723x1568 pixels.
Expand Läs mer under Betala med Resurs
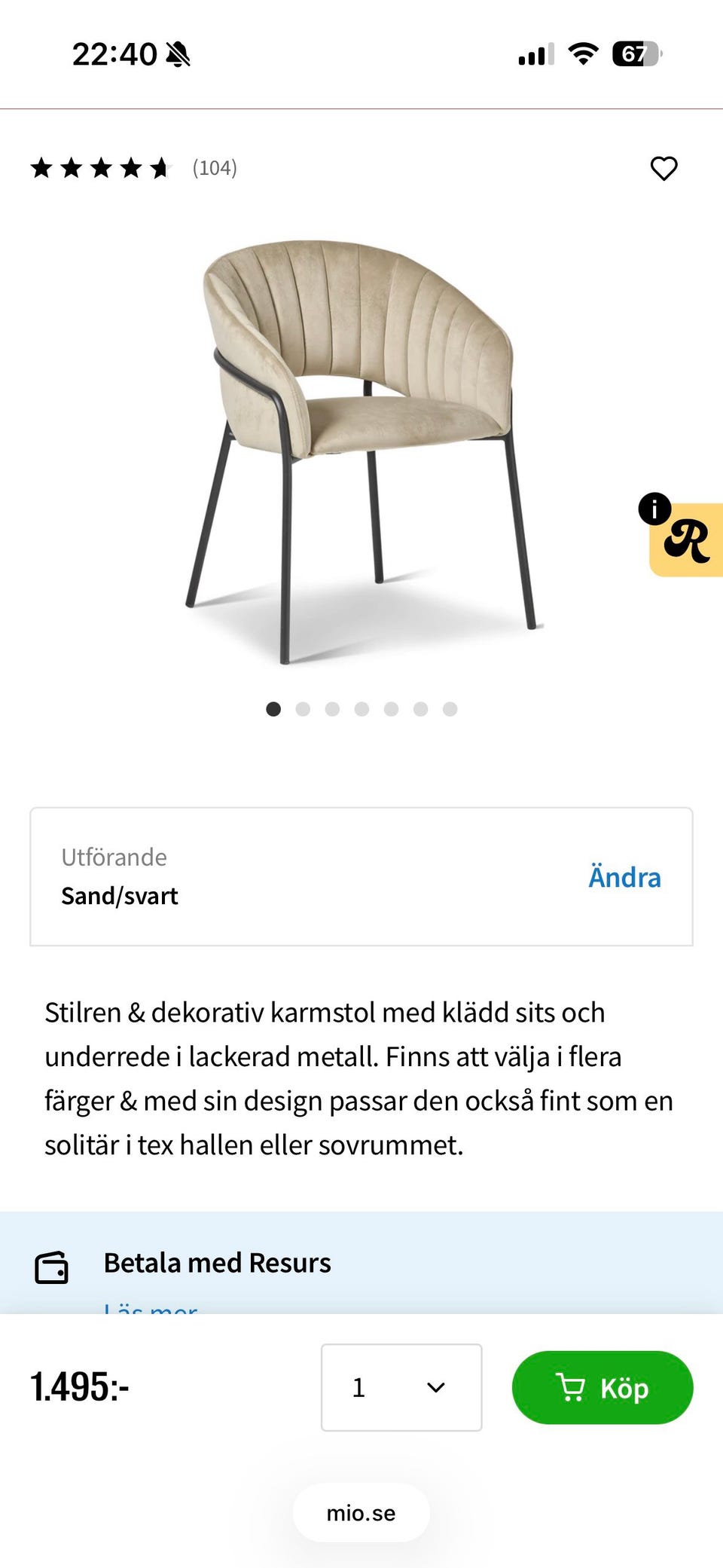pos(149,1309)
